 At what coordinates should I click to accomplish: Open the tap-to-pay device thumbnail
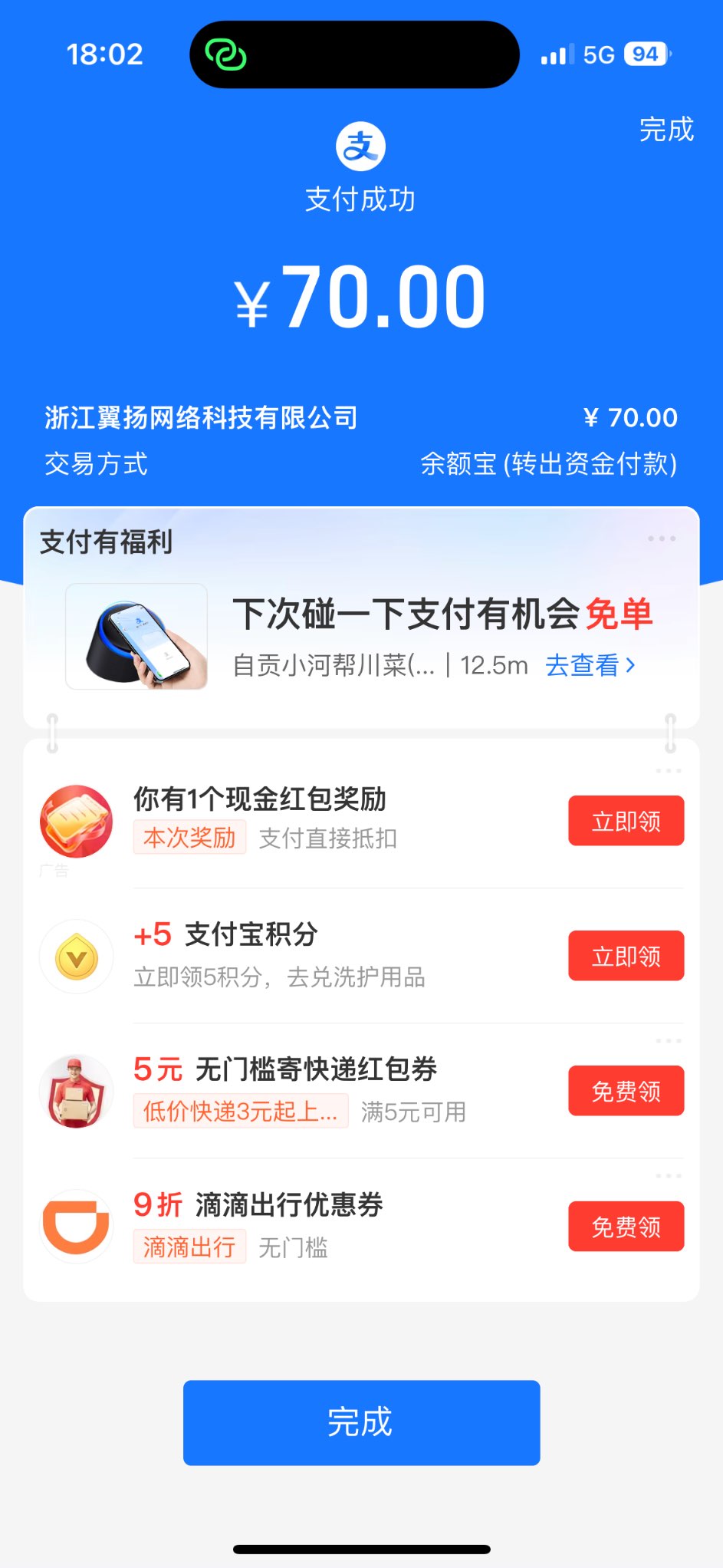tap(136, 637)
